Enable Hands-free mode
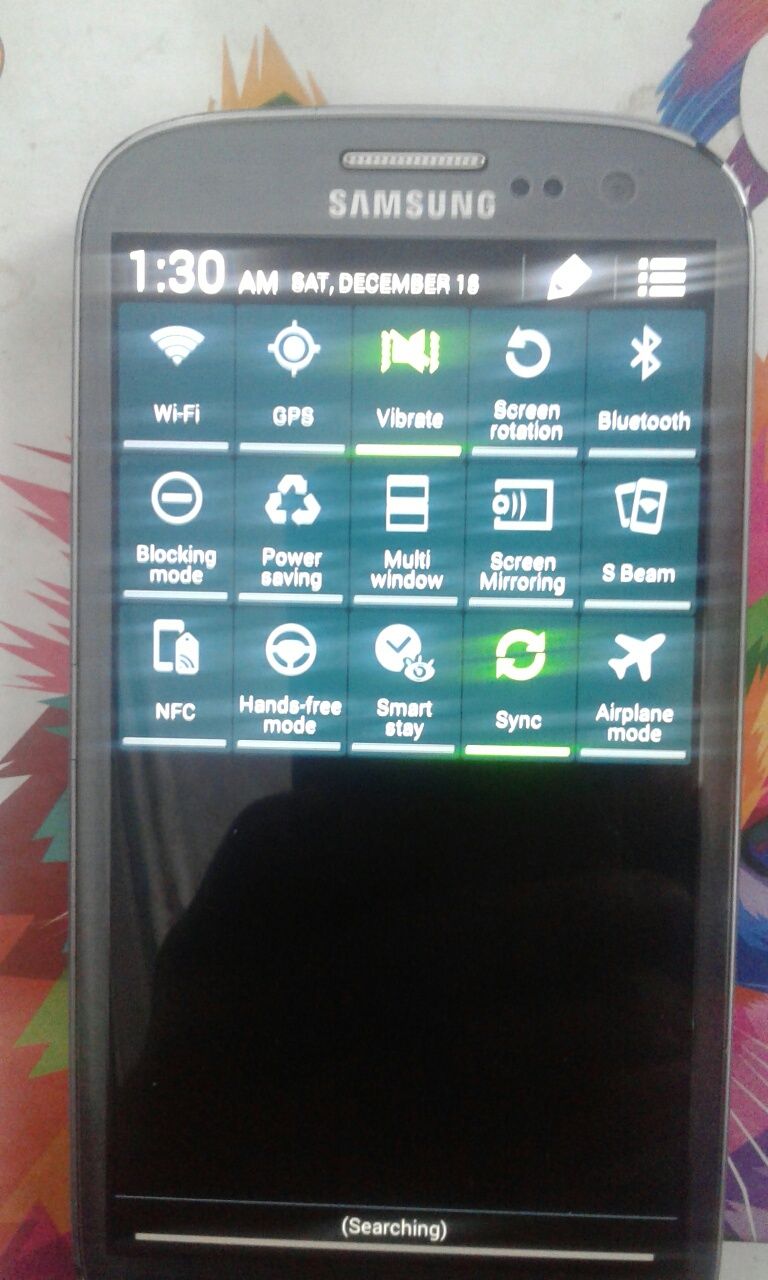 [x=290, y=676]
